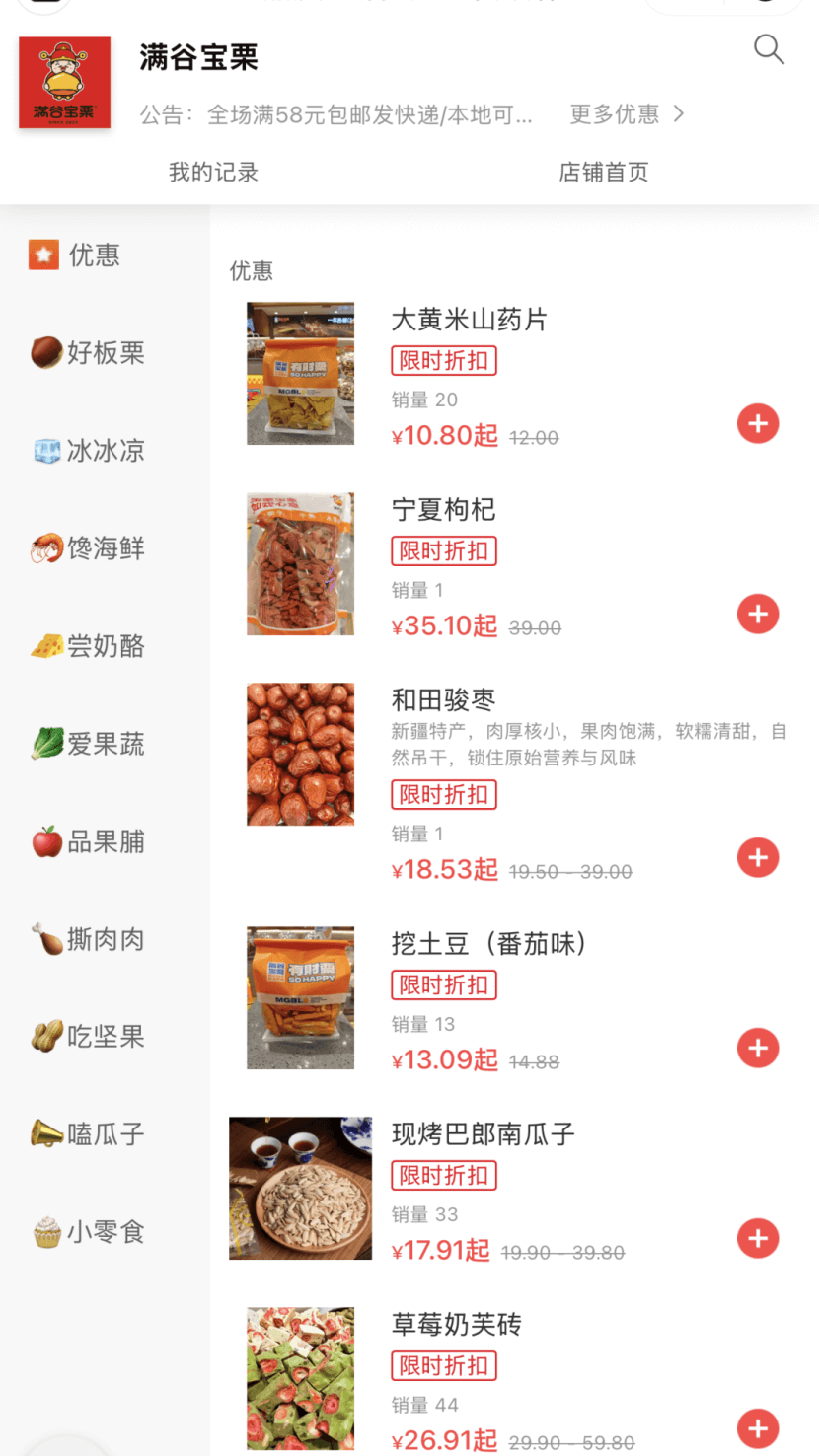The image size is (819, 1456).
Task: Switch to 我的记录 tab
Action: [x=213, y=173]
